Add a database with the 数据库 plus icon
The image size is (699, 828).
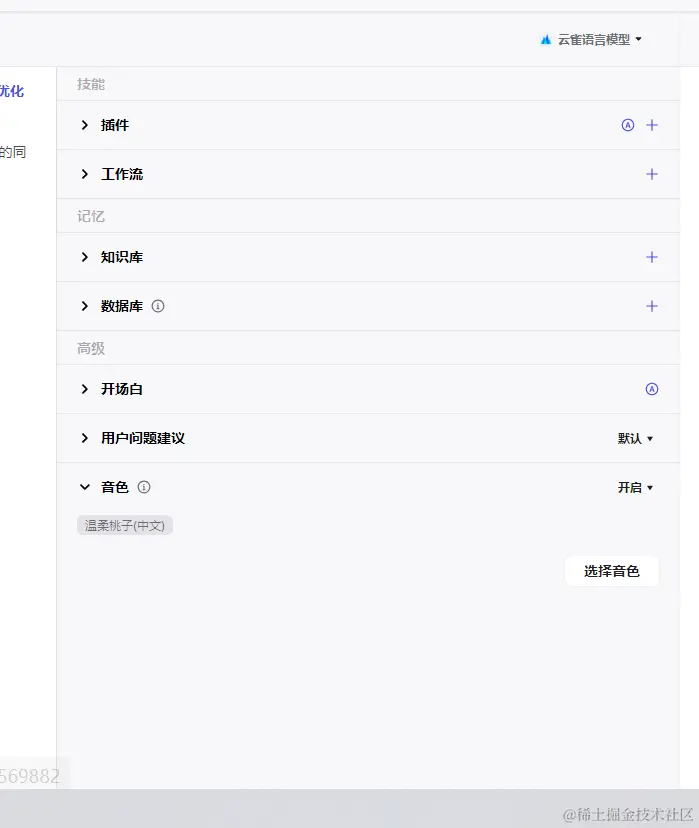(x=652, y=306)
